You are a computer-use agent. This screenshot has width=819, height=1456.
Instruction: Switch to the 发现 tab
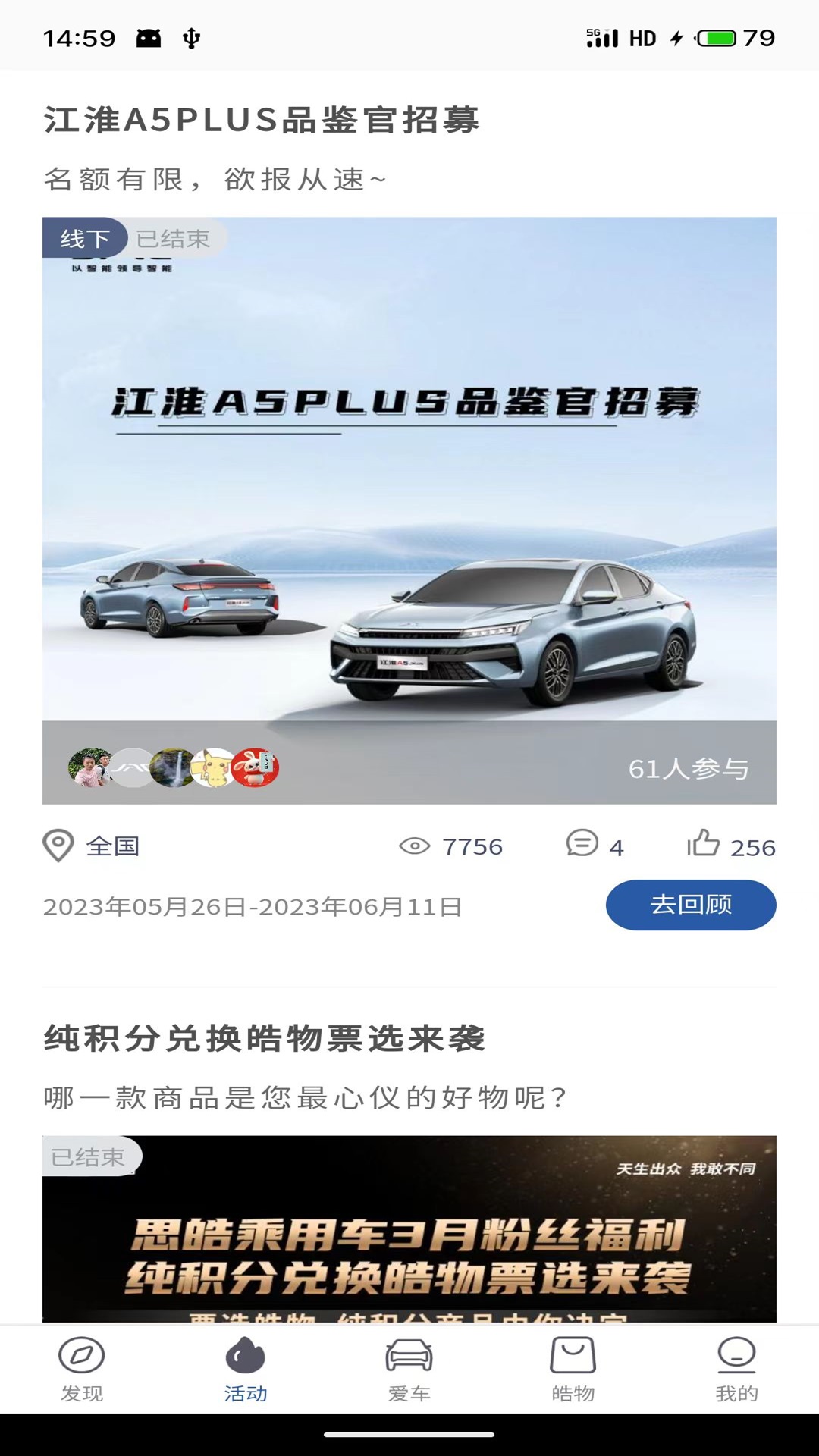tap(82, 1370)
